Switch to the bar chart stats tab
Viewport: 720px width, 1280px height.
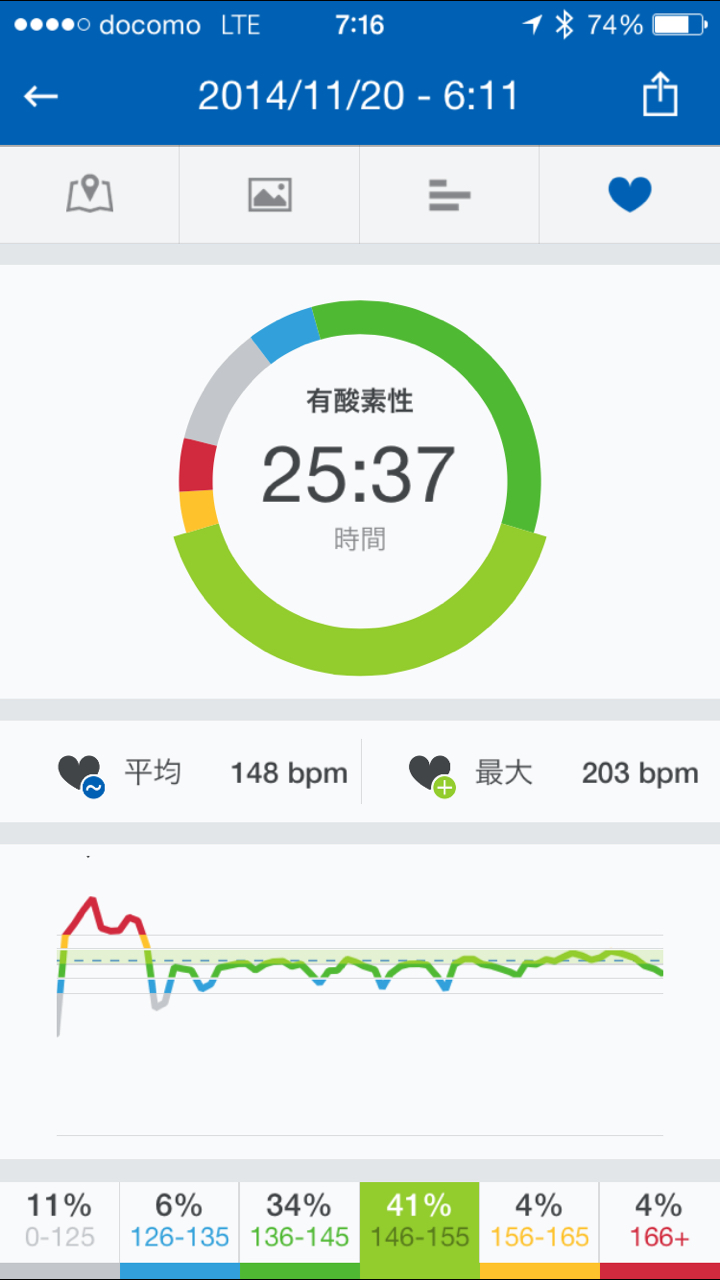(x=449, y=195)
